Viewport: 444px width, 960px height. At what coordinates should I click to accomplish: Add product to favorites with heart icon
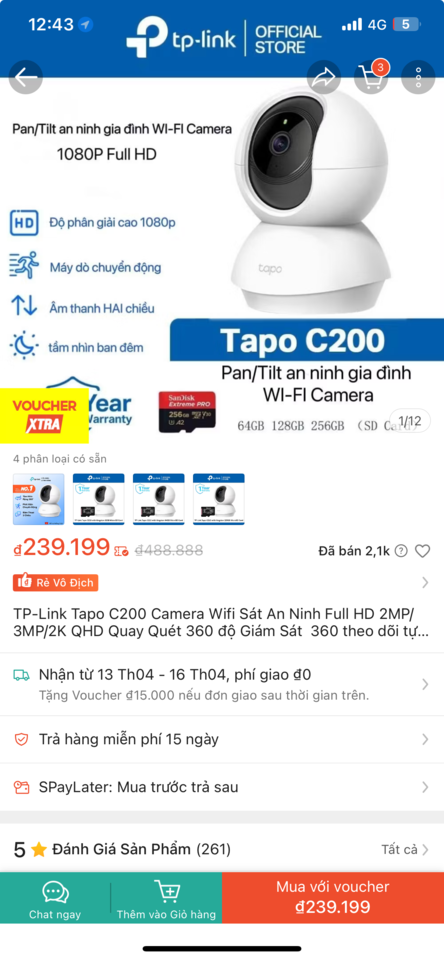423,551
